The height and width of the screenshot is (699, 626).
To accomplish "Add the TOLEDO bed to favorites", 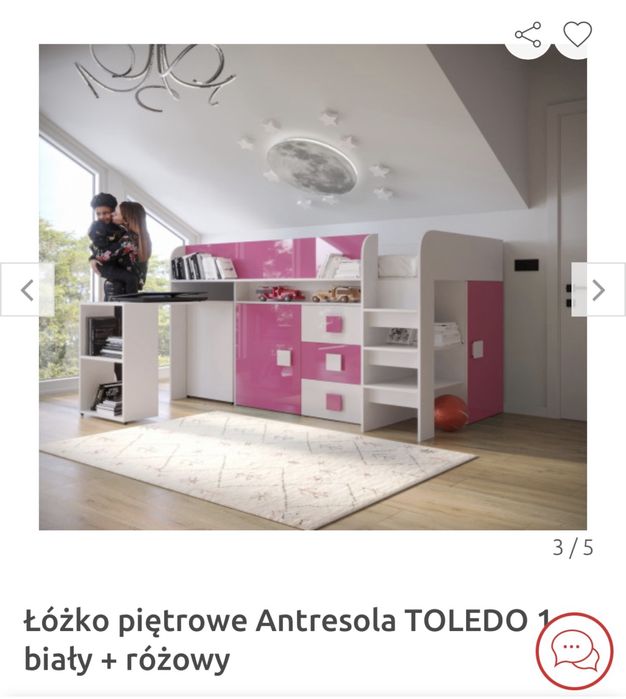I will [x=577, y=35].
